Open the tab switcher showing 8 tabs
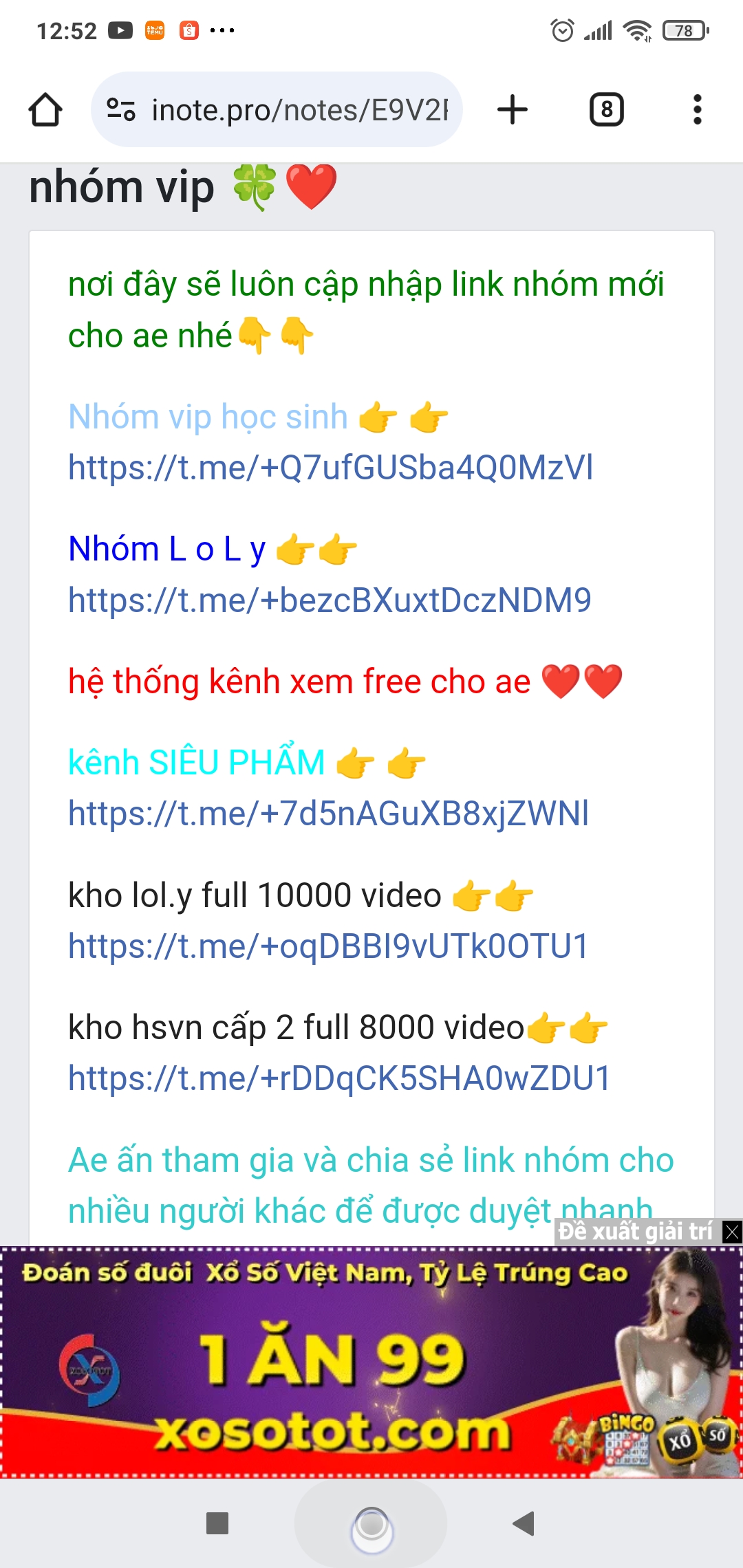743x1568 pixels. [605, 109]
